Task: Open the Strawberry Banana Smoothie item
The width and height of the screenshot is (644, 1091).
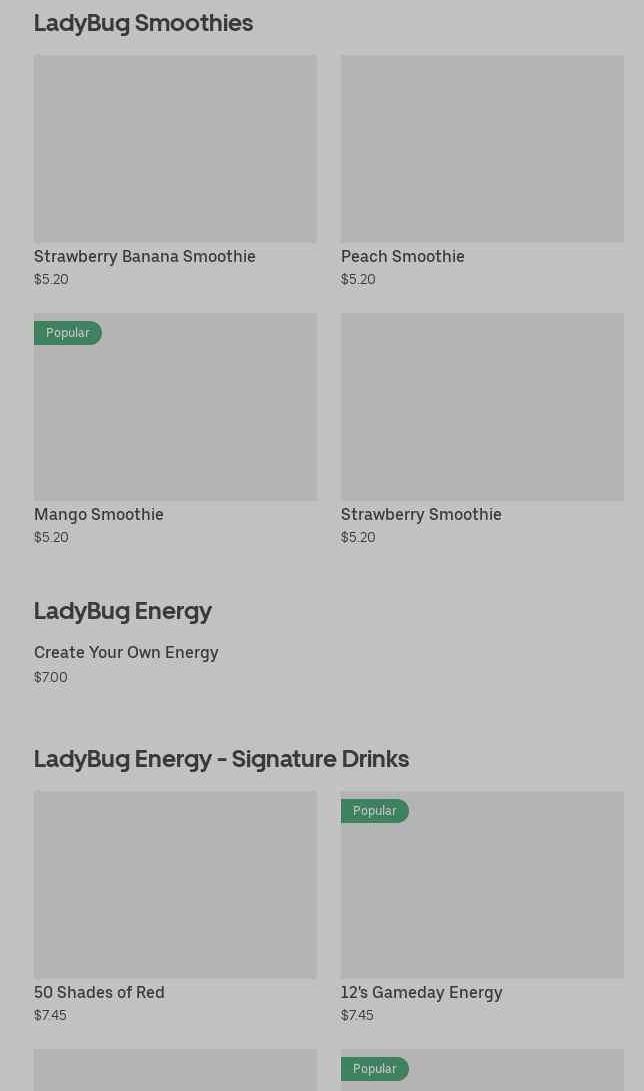Action: click(x=175, y=171)
